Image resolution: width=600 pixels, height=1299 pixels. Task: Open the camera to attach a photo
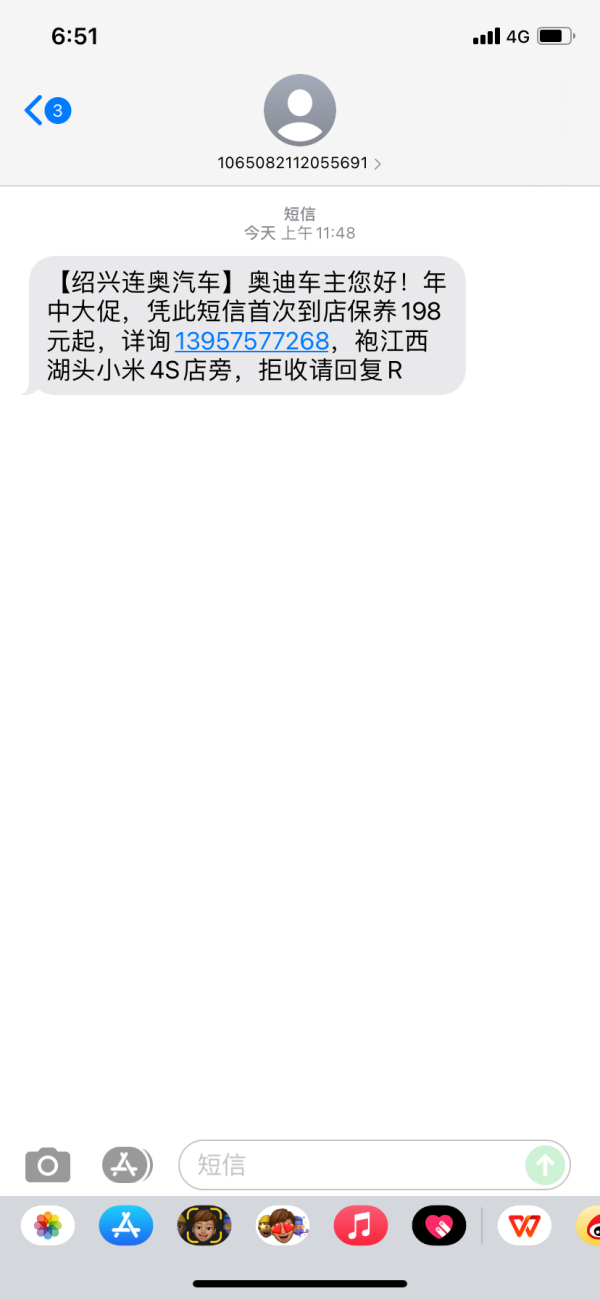click(x=47, y=1165)
